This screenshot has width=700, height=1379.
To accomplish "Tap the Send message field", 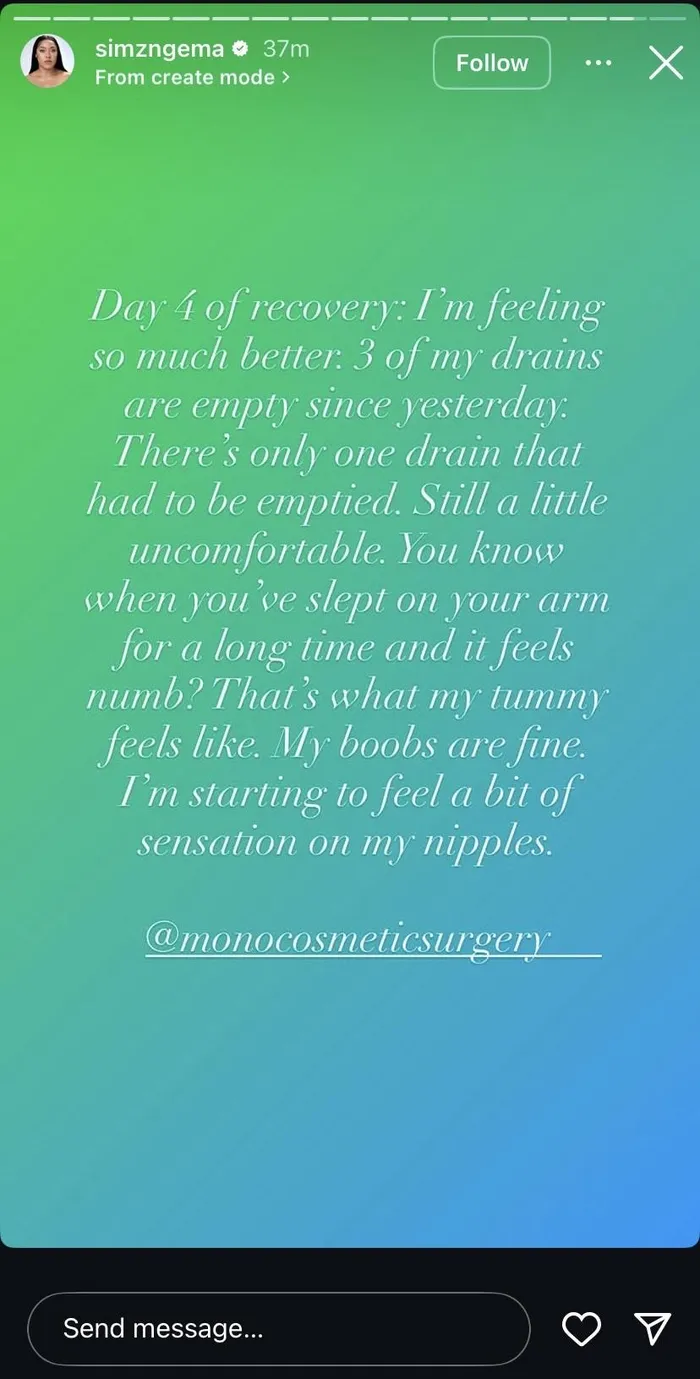I will point(278,1328).
